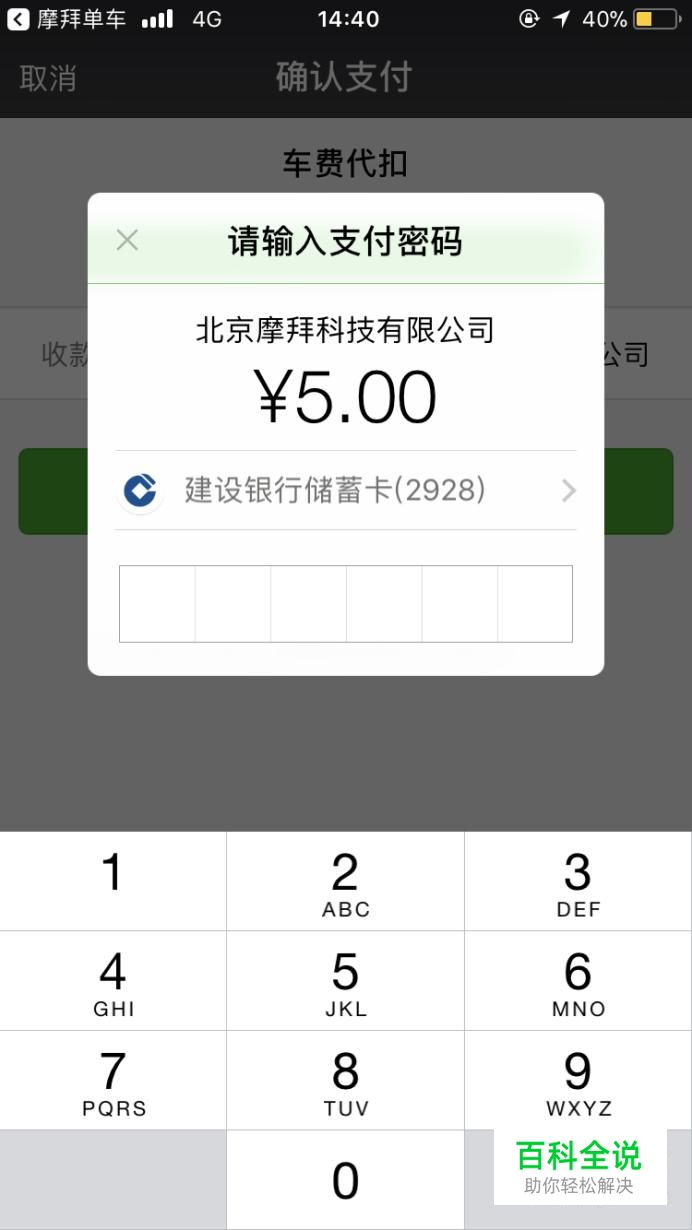
Task: Enter digit 6 on the keypad
Action: [x=578, y=981]
